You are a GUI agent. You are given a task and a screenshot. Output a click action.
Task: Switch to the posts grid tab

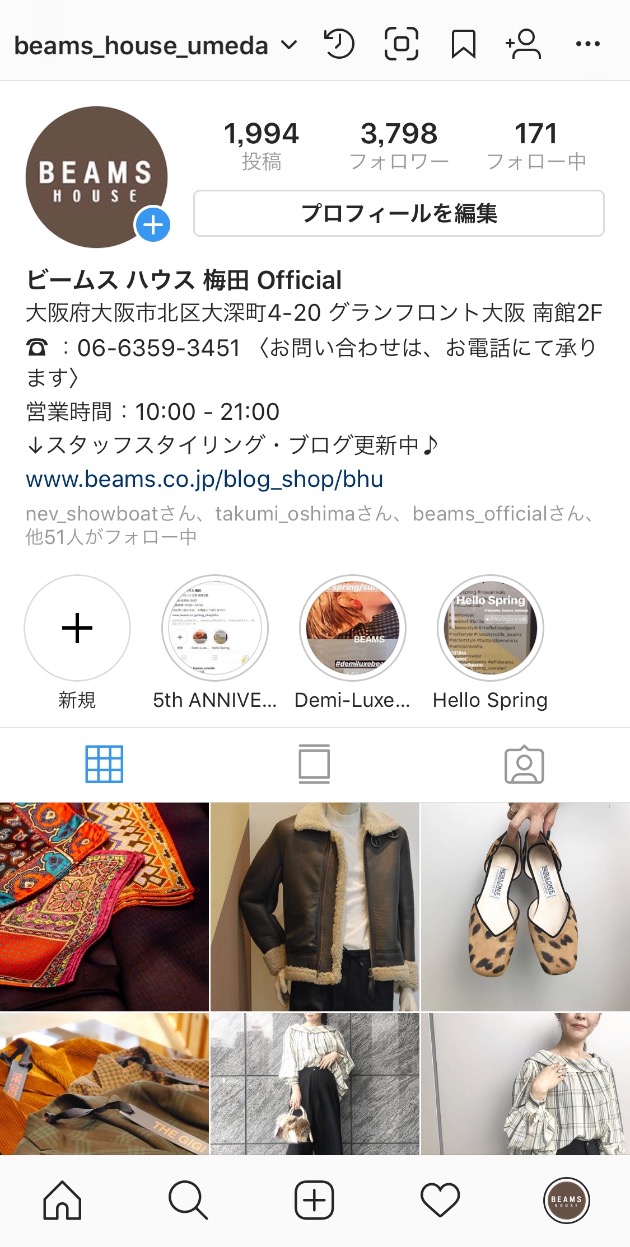pos(104,764)
